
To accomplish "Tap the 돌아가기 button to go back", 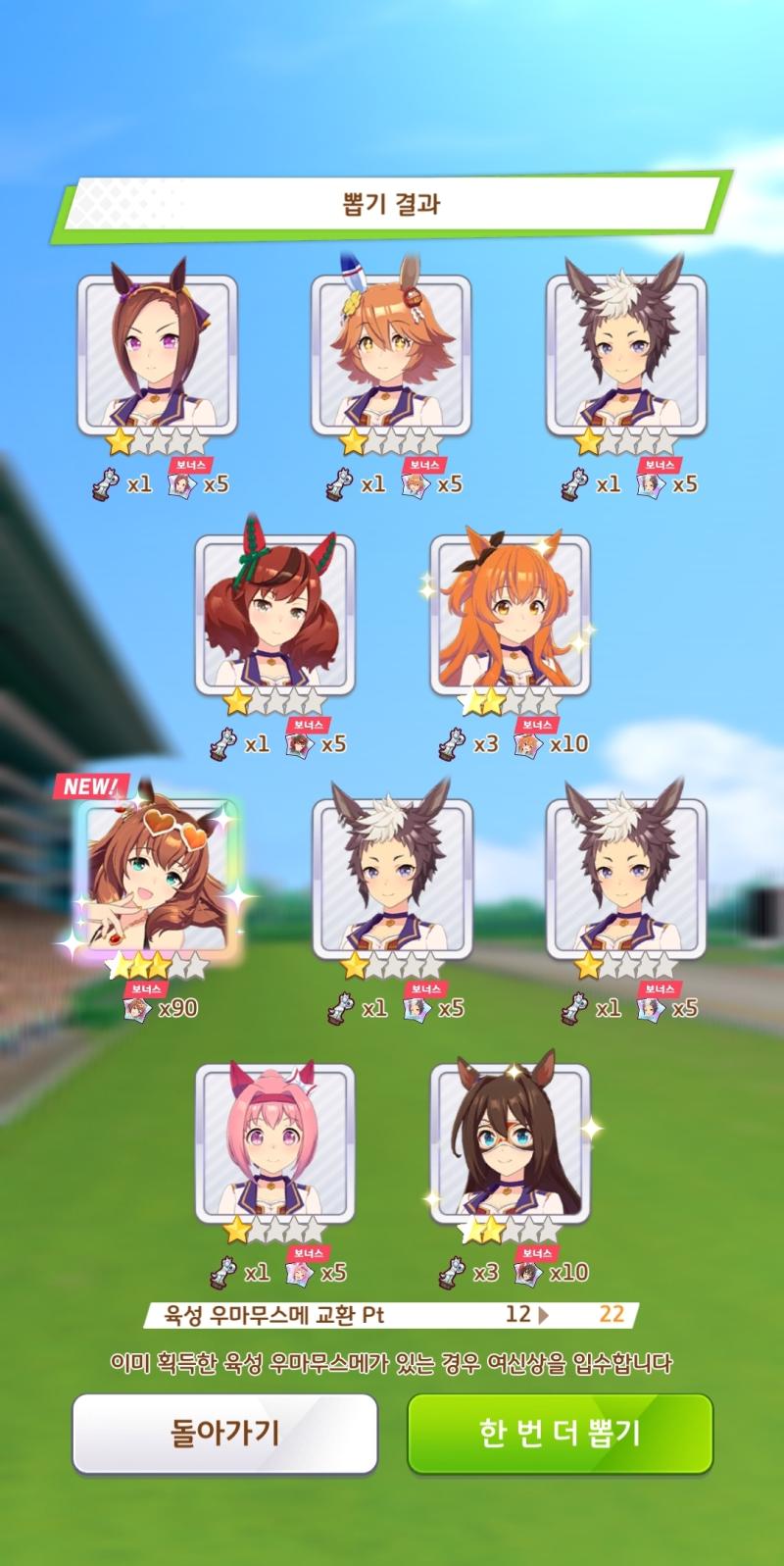I will point(224,1433).
